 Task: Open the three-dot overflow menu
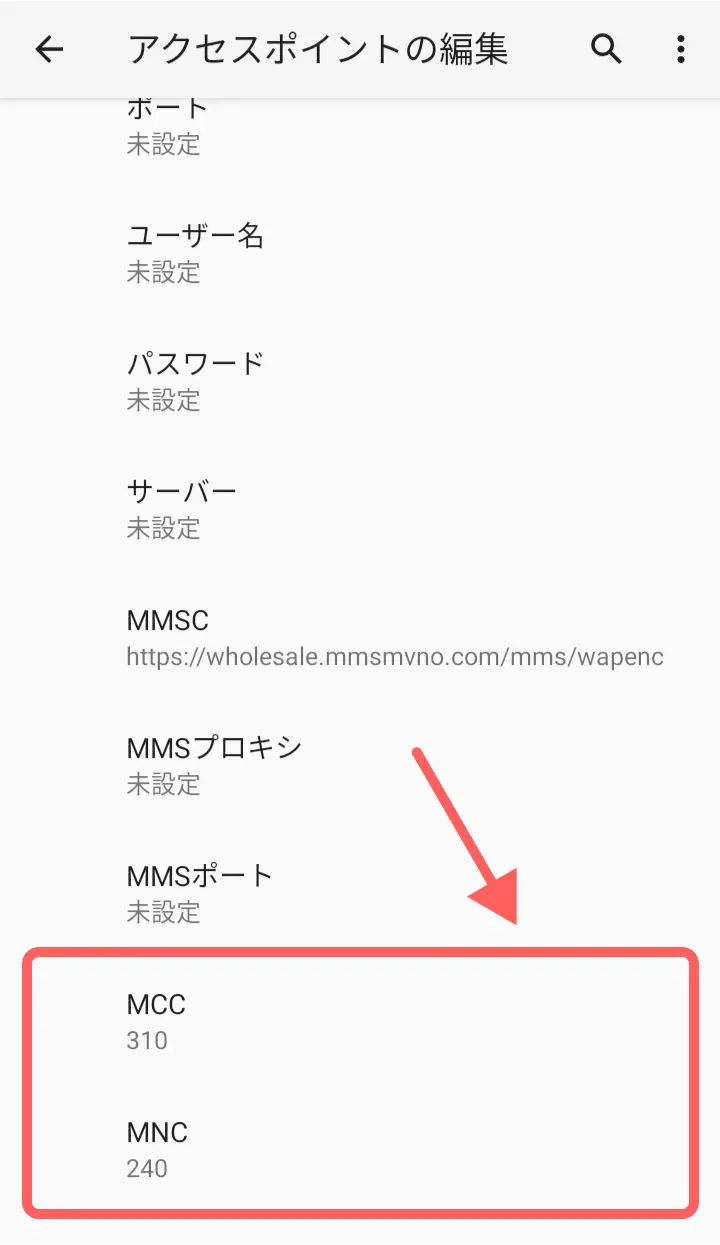tap(680, 49)
